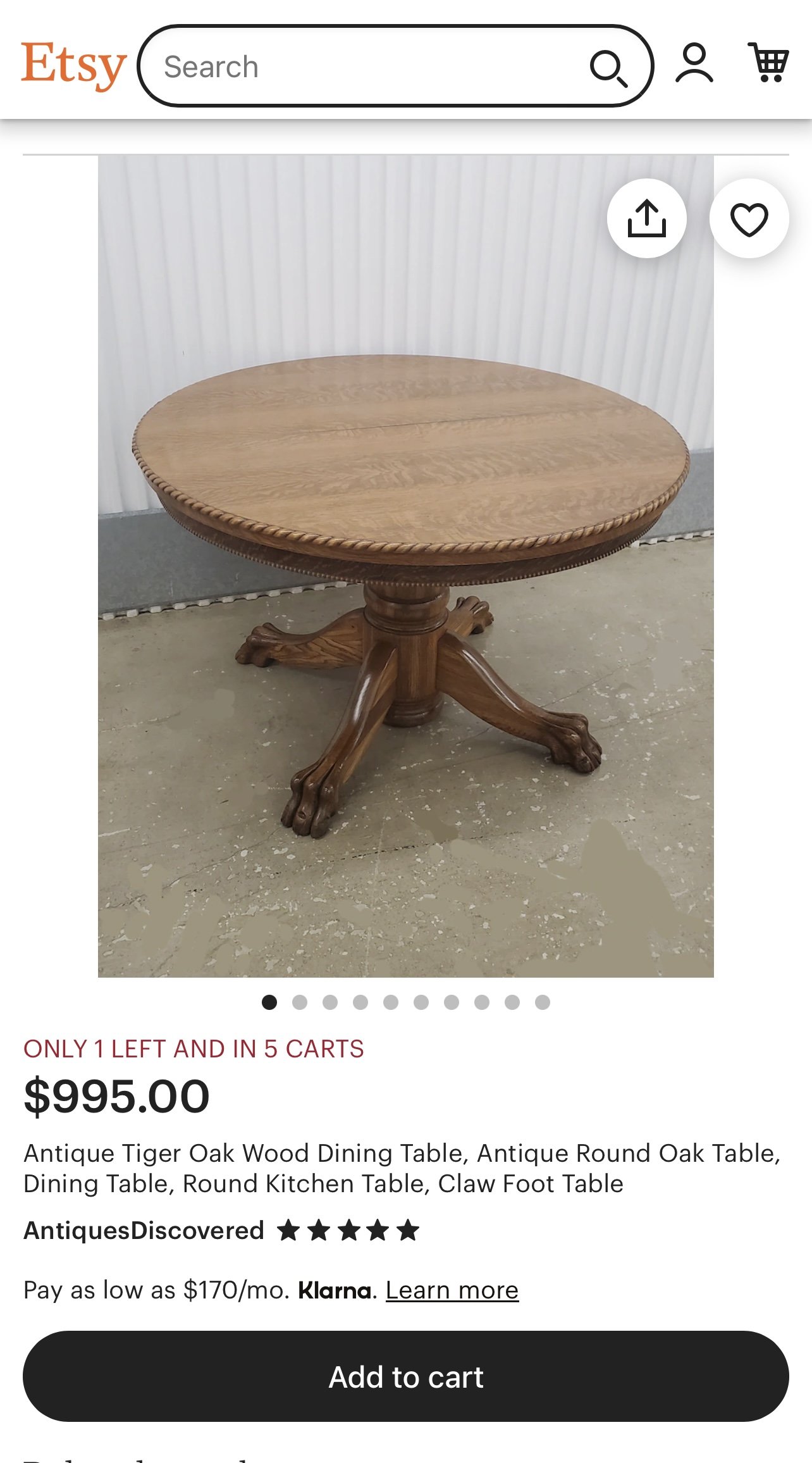Share this table listing
Viewport: 812px width, 1463px height.
[x=647, y=218]
